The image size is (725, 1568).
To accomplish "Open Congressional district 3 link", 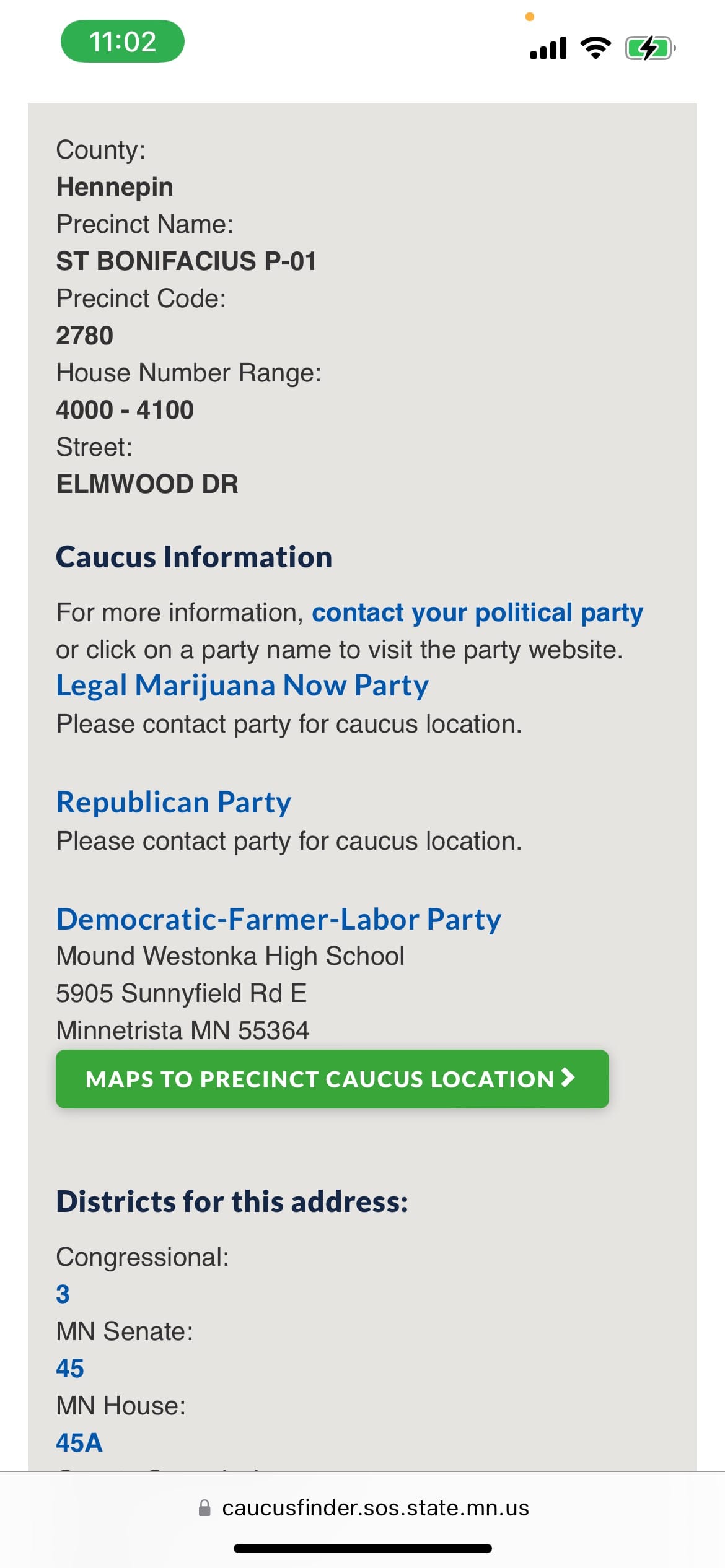I will coord(63,1294).
